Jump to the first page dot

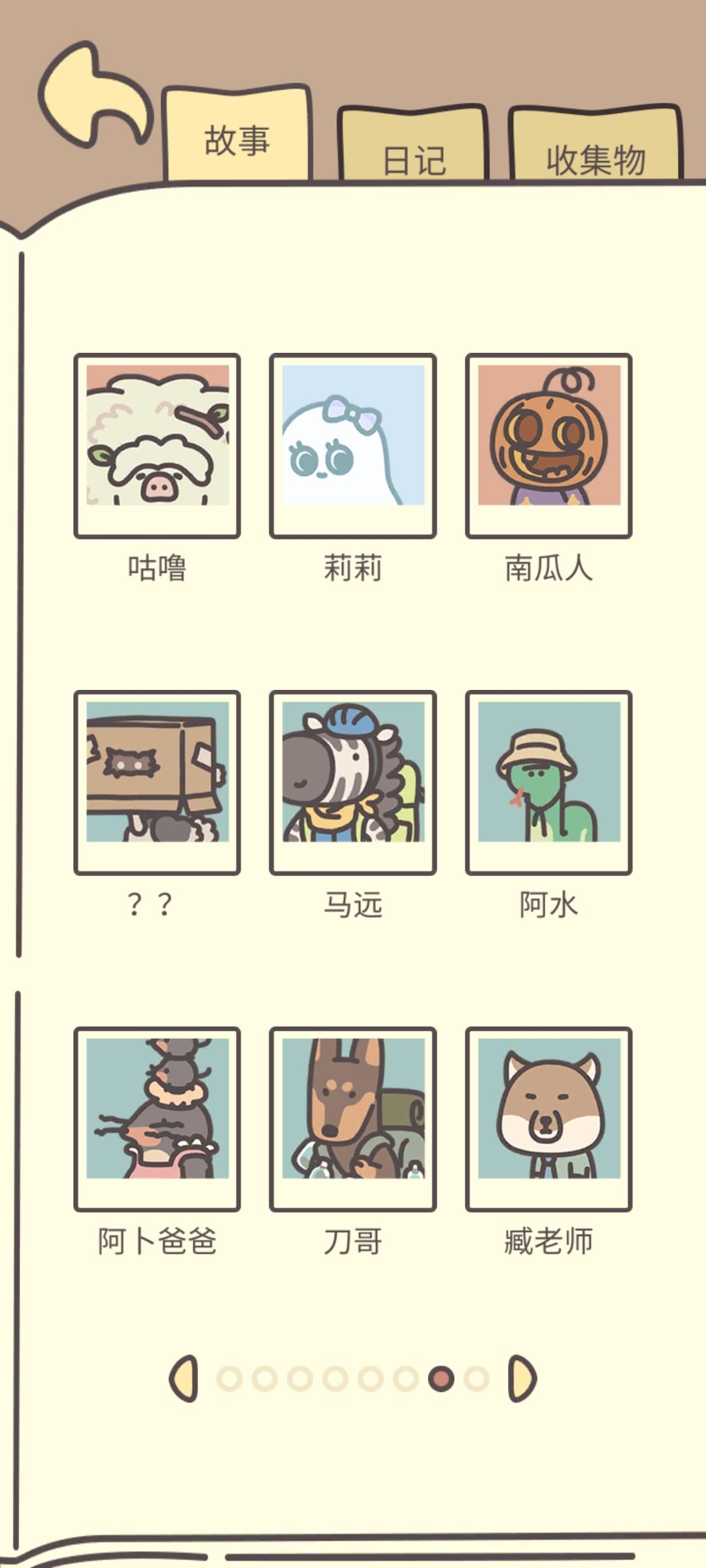(229, 1379)
